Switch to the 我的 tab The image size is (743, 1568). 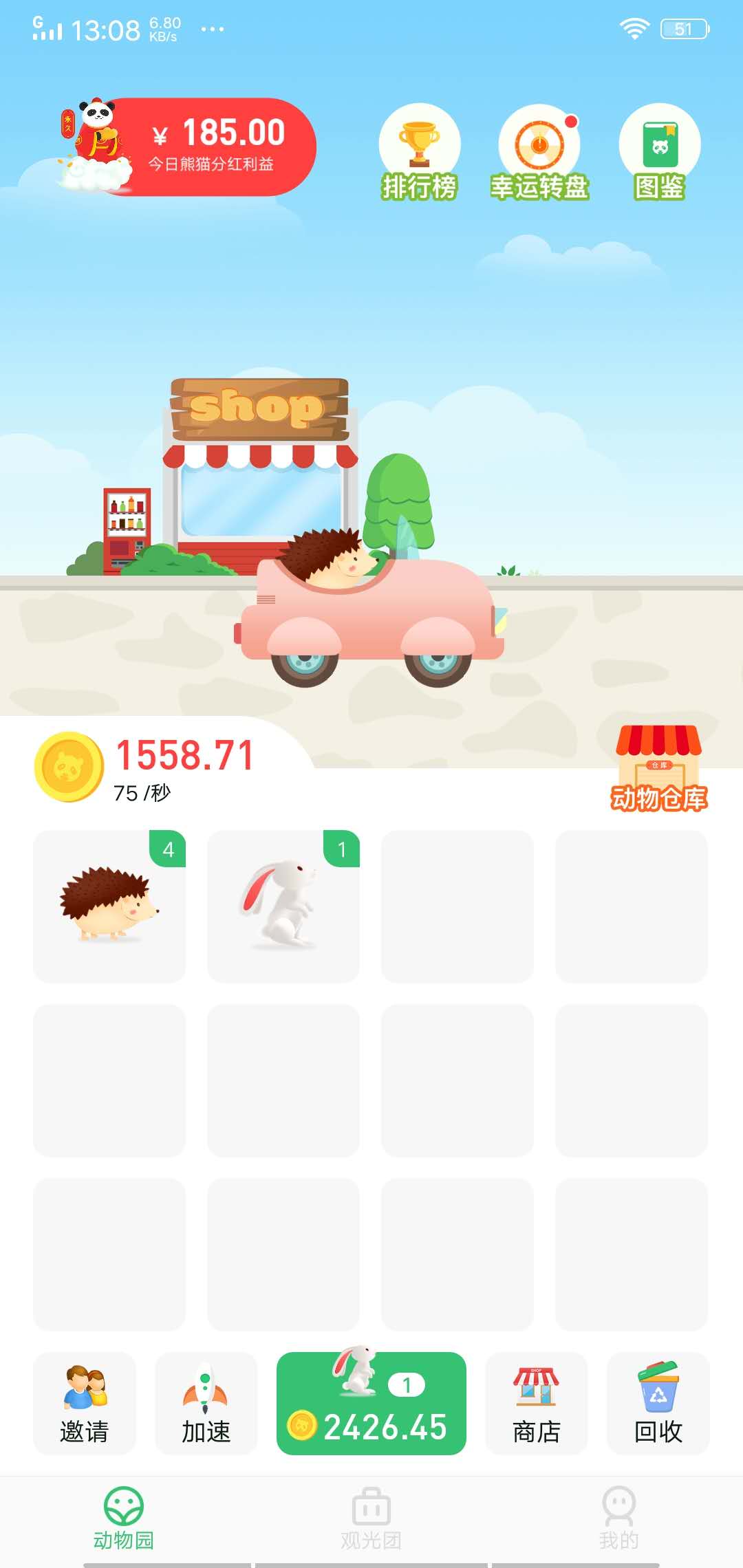point(618,1518)
